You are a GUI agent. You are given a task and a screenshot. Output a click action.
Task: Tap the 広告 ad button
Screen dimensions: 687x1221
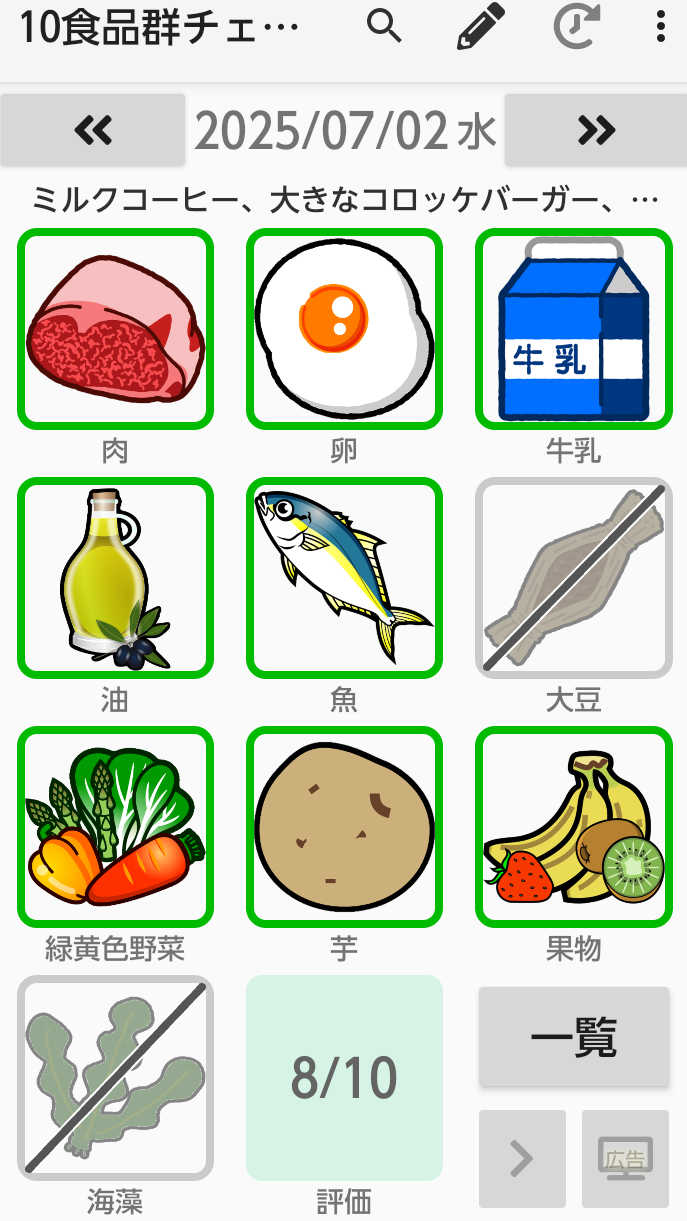[625, 1158]
